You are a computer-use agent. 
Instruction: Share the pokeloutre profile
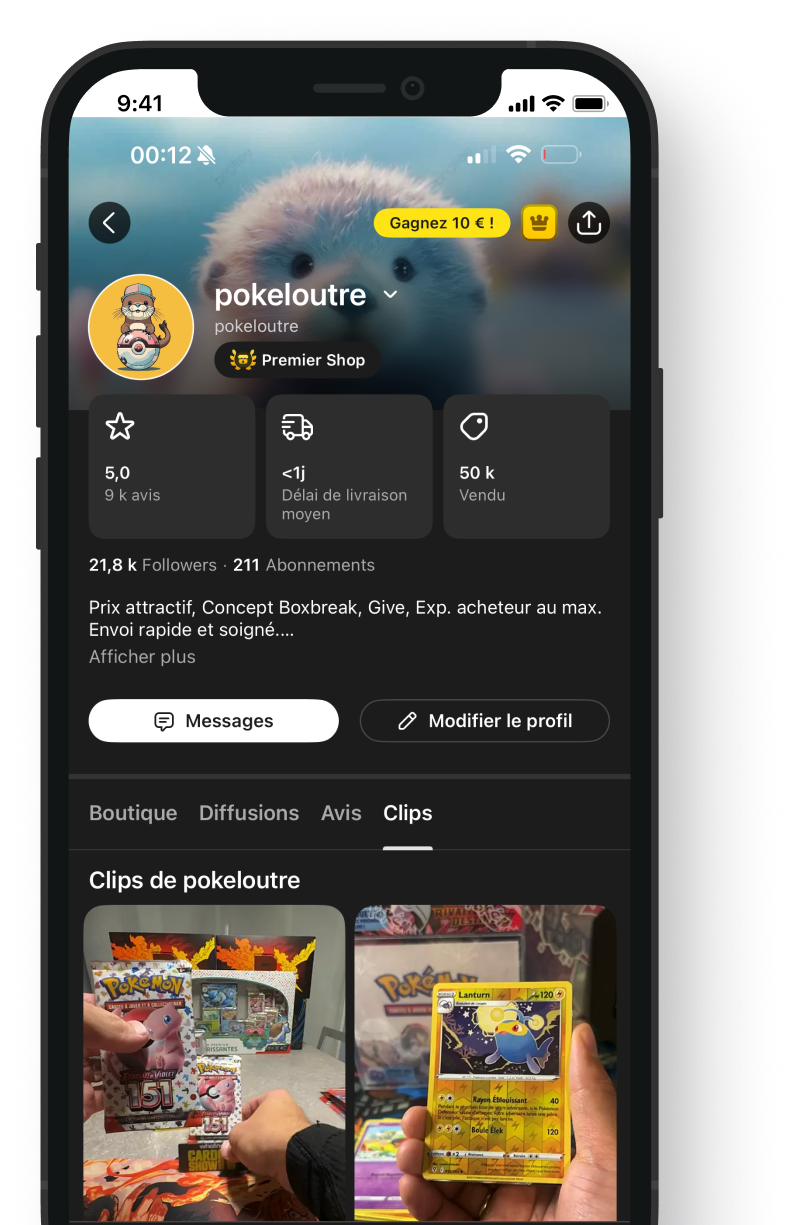[589, 222]
